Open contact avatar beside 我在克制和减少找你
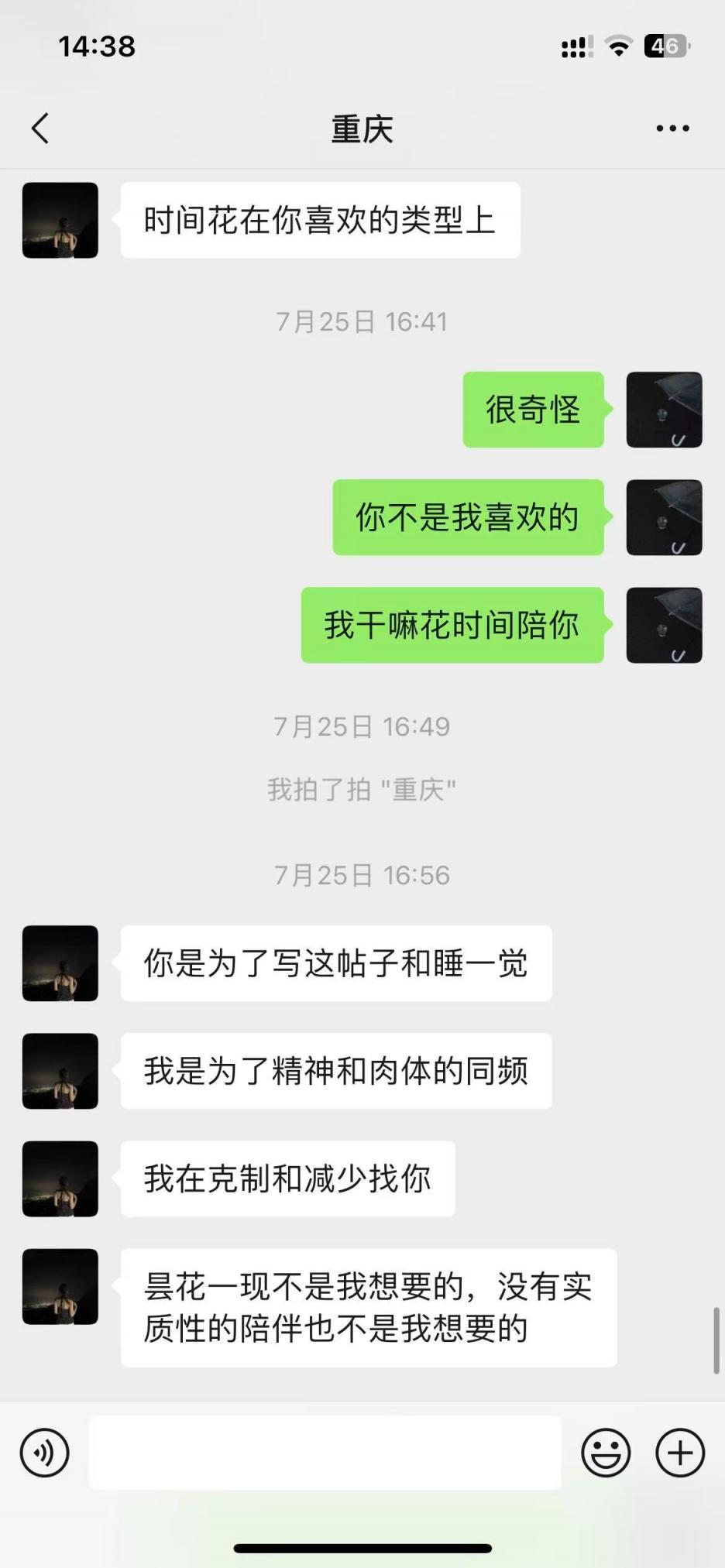 [60, 1179]
